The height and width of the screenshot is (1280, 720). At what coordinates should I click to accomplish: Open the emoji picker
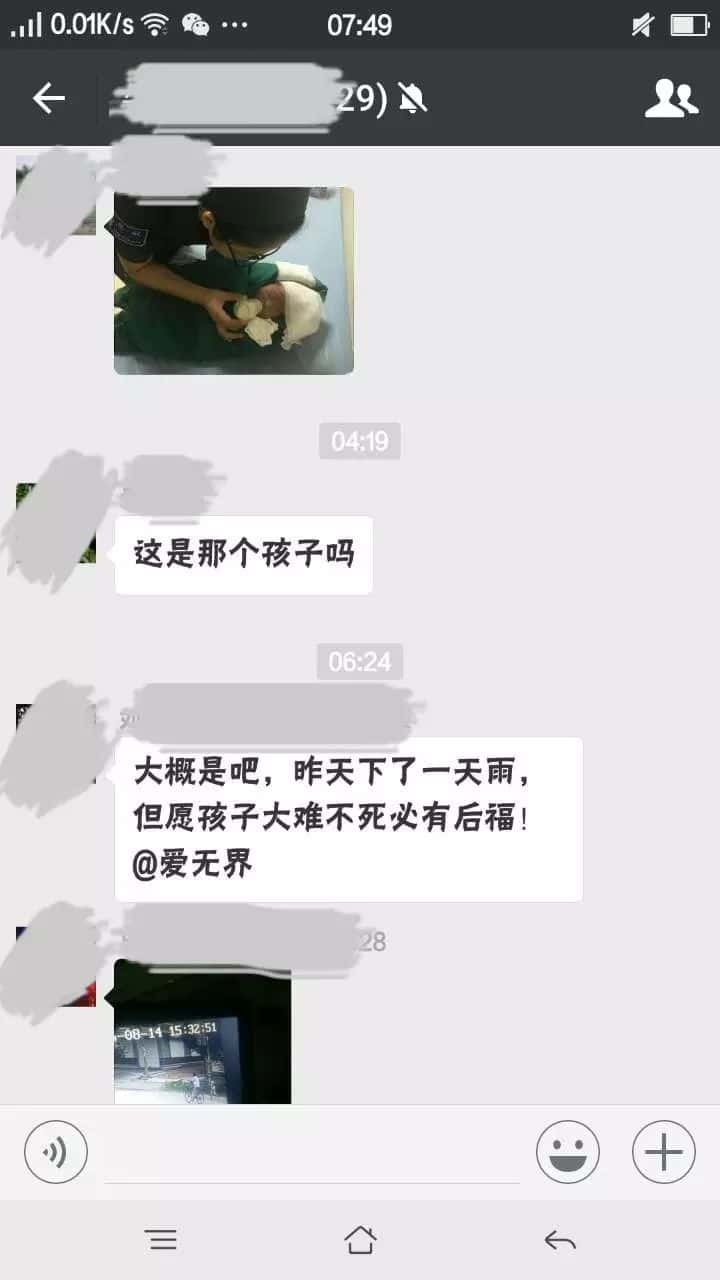click(x=568, y=1153)
